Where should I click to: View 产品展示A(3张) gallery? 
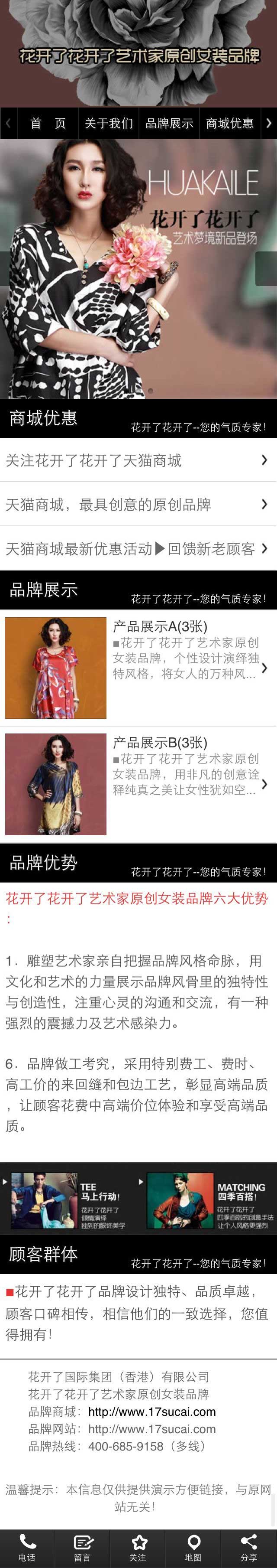(138, 668)
